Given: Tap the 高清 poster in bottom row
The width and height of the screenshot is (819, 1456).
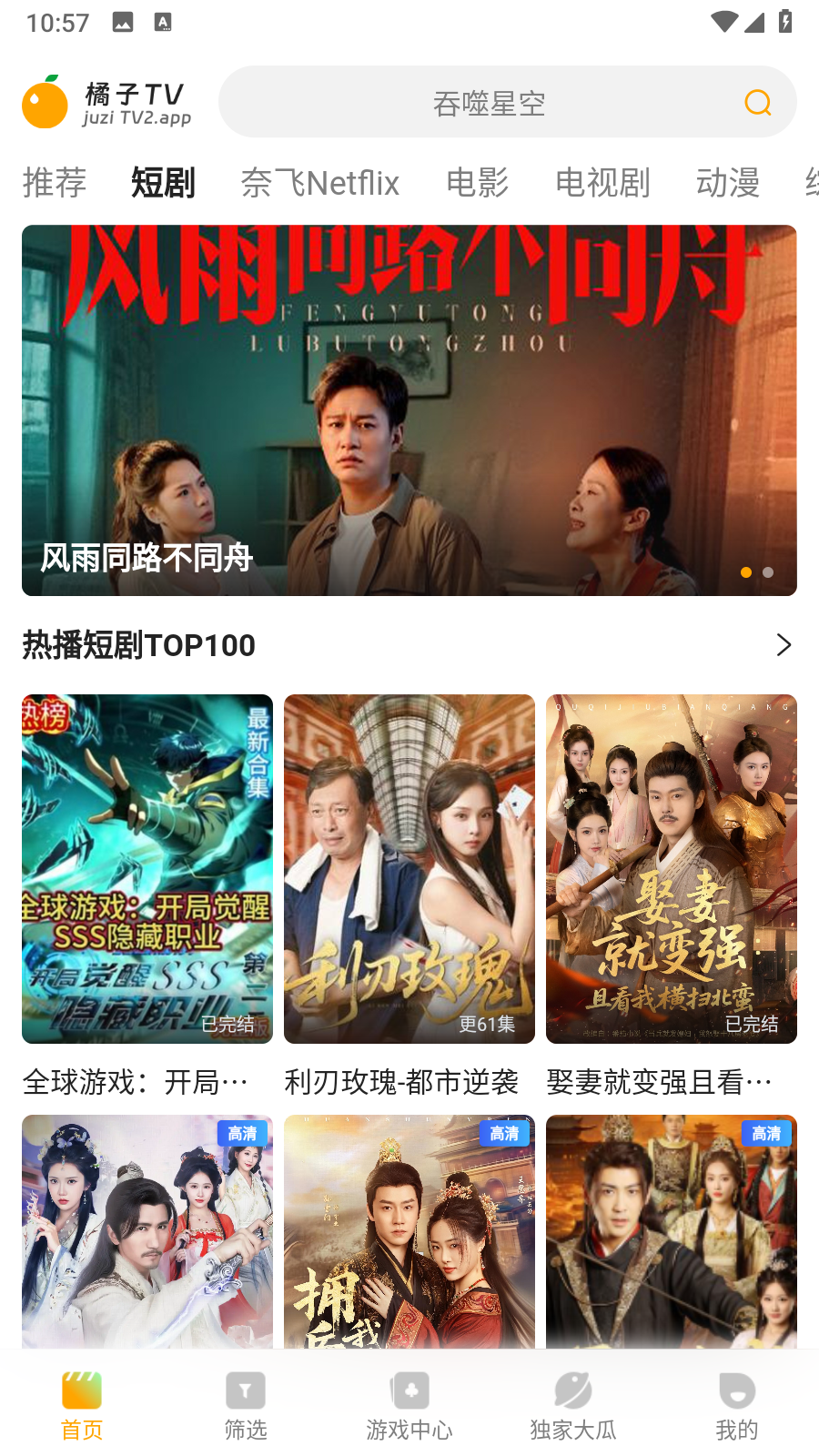Looking at the screenshot, I should click(147, 1232).
